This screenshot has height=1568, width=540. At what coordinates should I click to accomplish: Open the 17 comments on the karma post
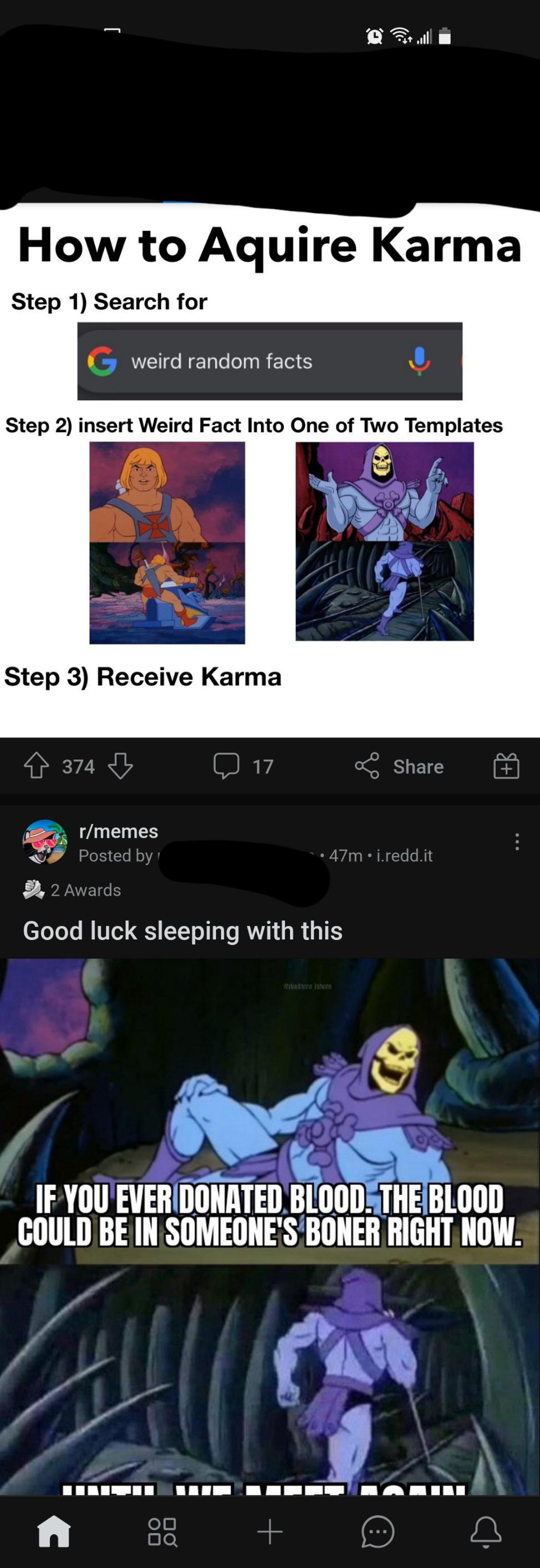coord(243,766)
